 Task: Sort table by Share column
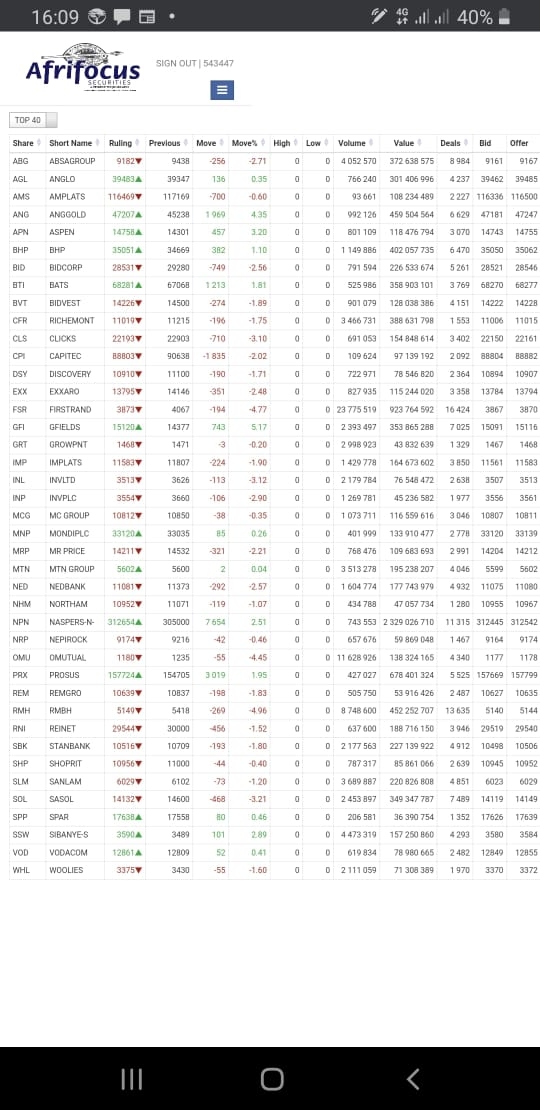28,143
